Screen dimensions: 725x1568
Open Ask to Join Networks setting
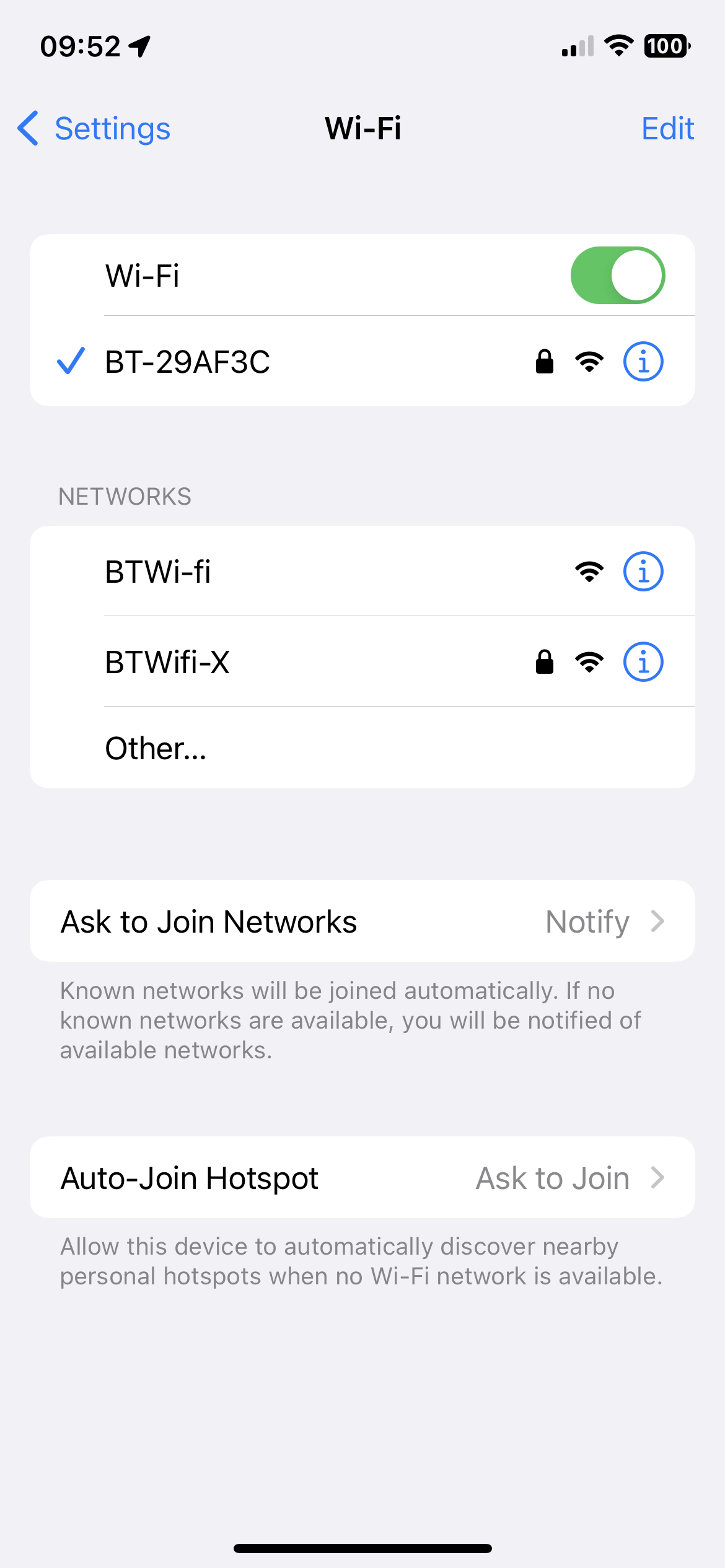click(362, 921)
